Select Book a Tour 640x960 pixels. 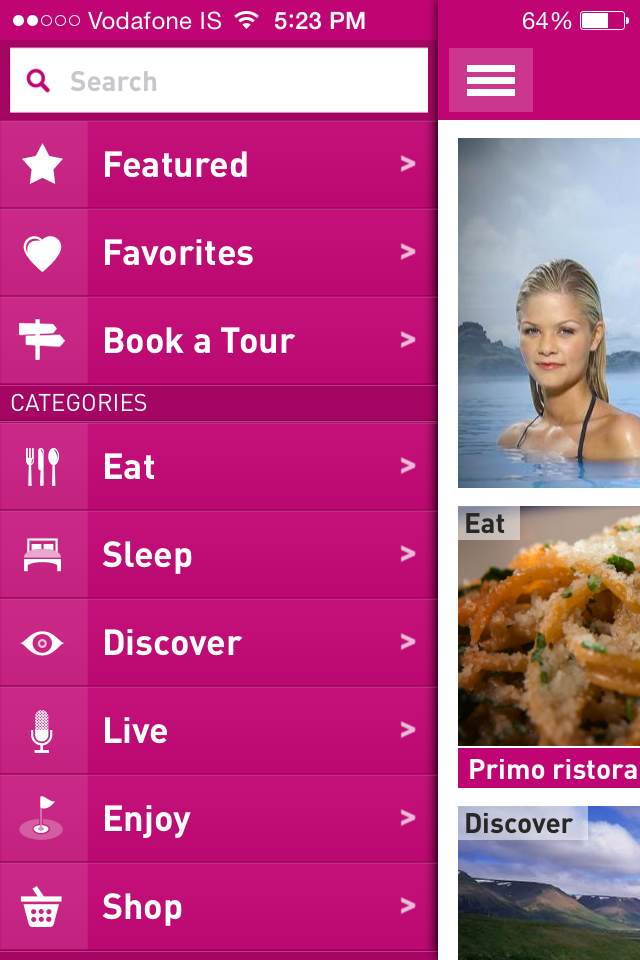(218, 341)
